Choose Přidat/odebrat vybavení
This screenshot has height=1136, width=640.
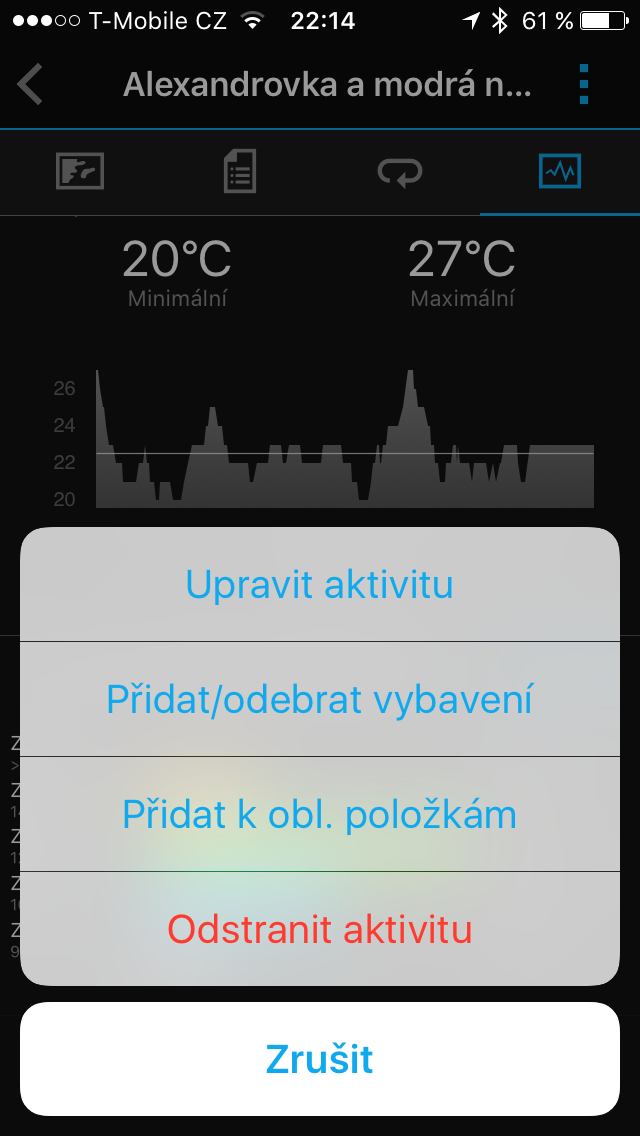320,700
